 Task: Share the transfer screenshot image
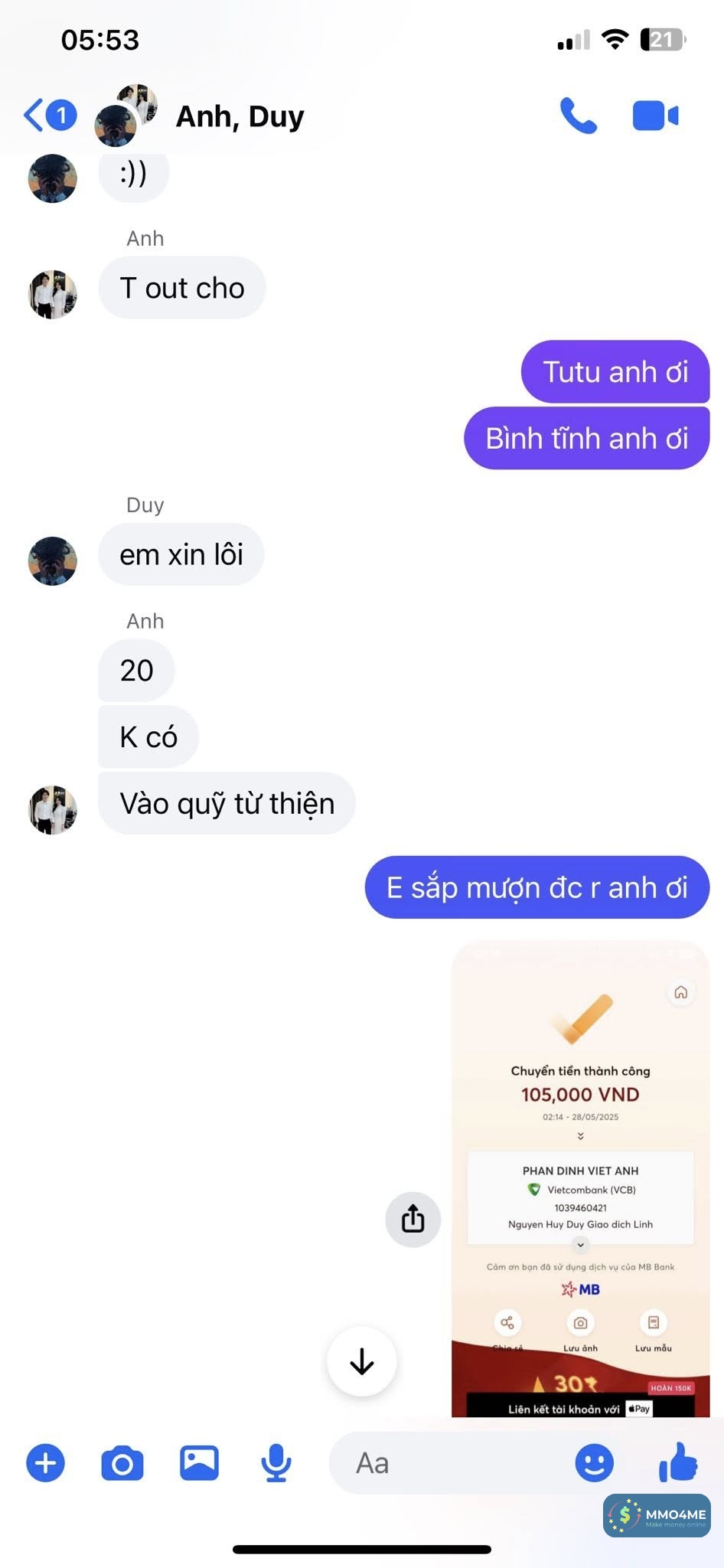click(413, 1219)
